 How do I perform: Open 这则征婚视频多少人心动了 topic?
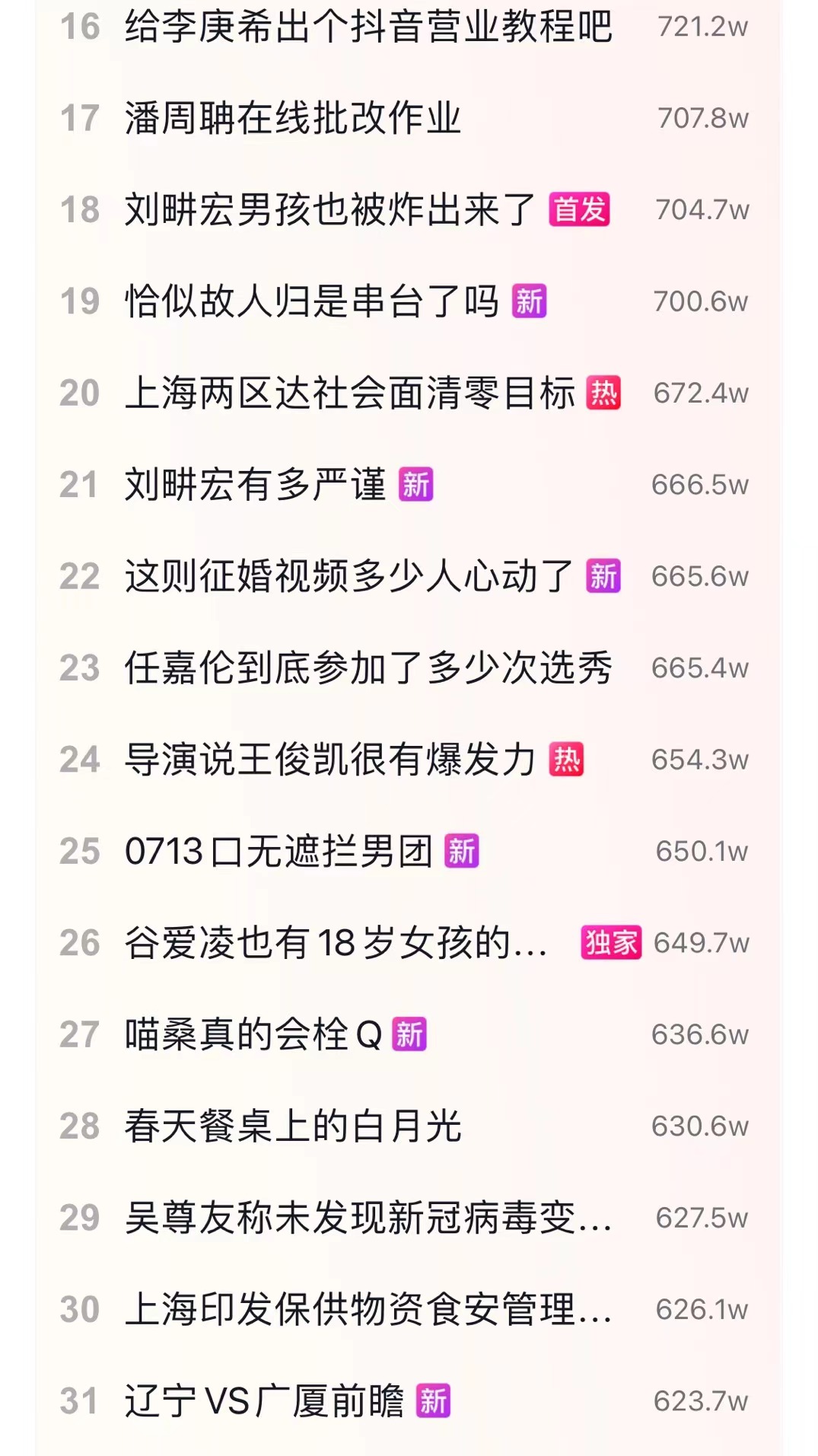[349, 576]
